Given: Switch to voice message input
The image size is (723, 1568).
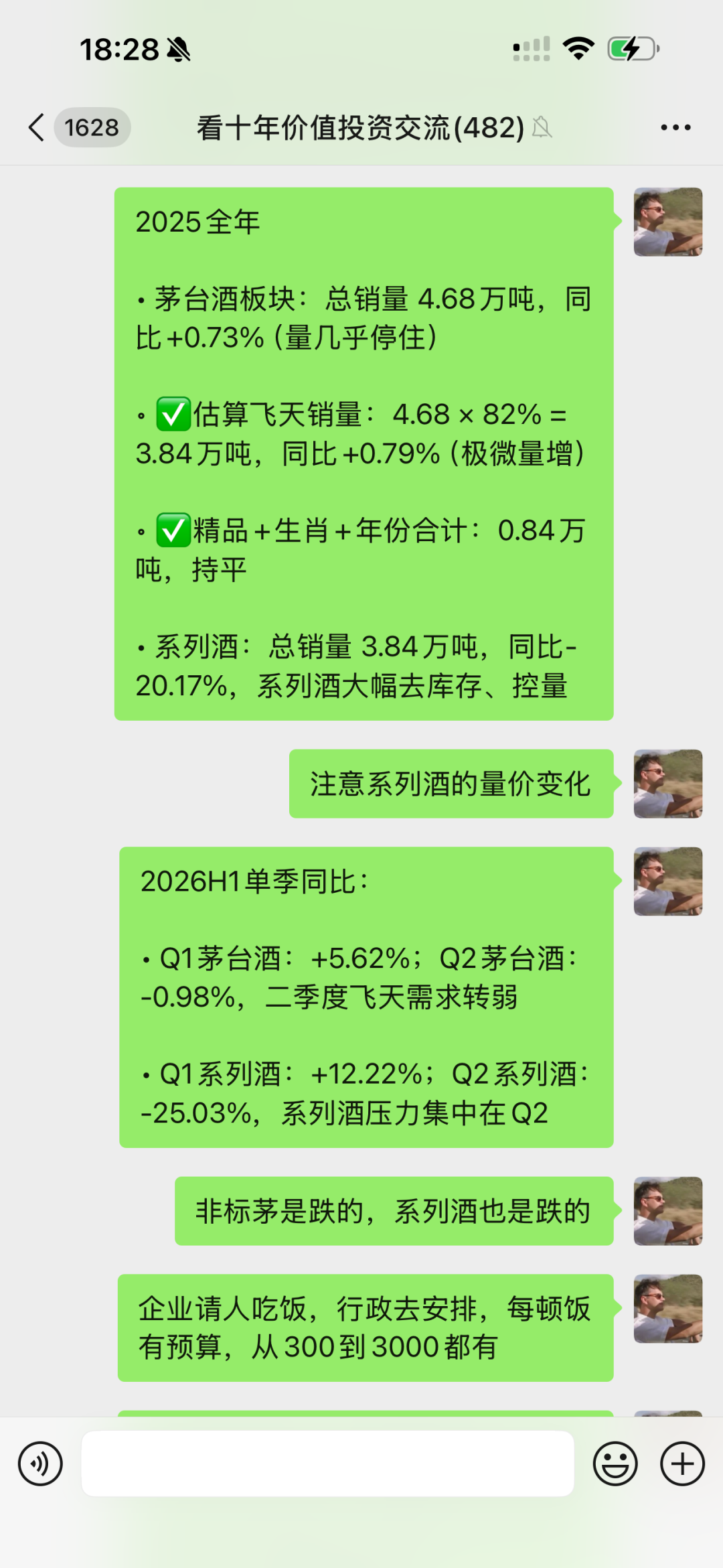Looking at the screenshot, I should coord(40,1464).
